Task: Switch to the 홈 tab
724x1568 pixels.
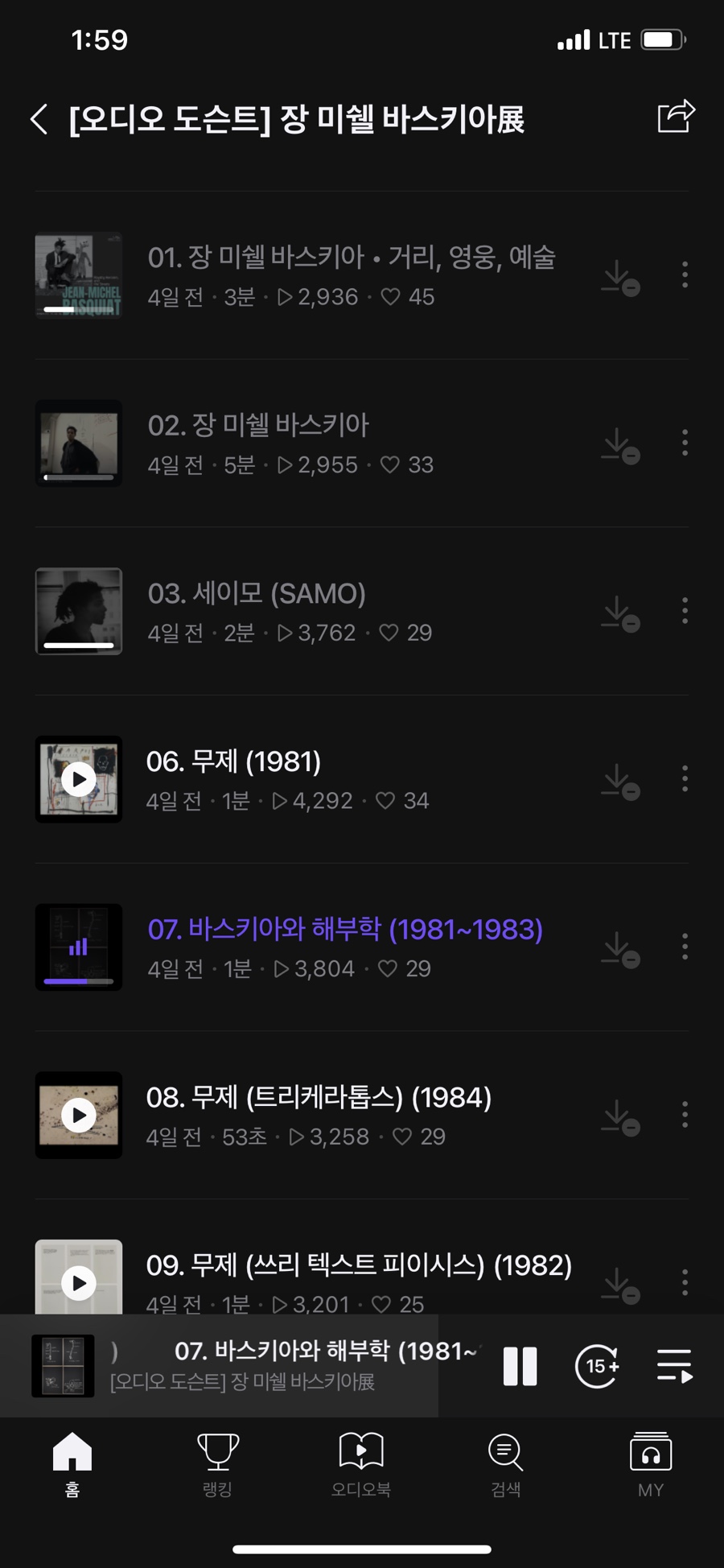Action: 72,1465
